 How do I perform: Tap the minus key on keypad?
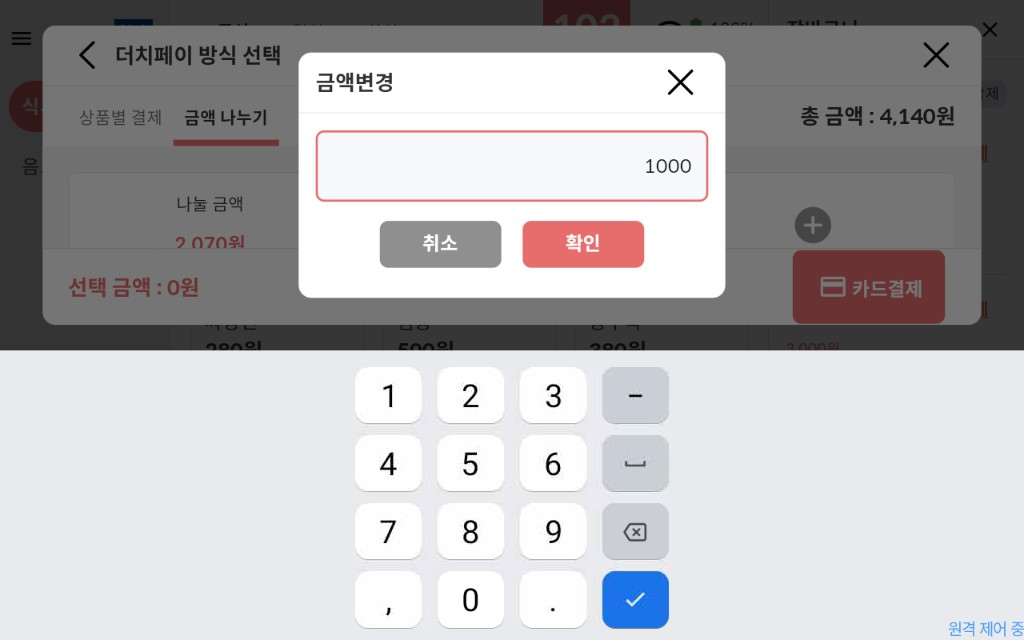(635, 396)
